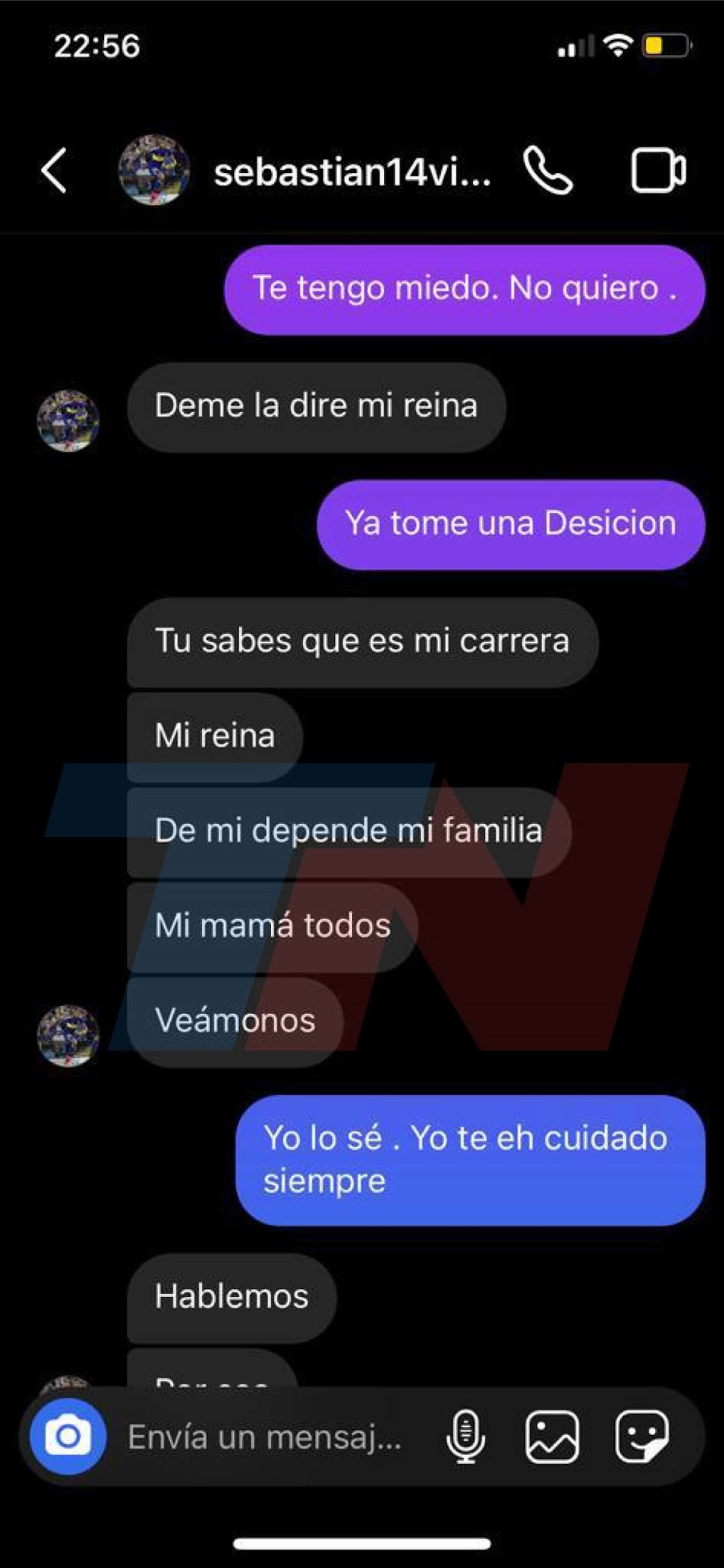724x1568 pixels.
Task: Go back to the inbox
Action: [54, 170]
